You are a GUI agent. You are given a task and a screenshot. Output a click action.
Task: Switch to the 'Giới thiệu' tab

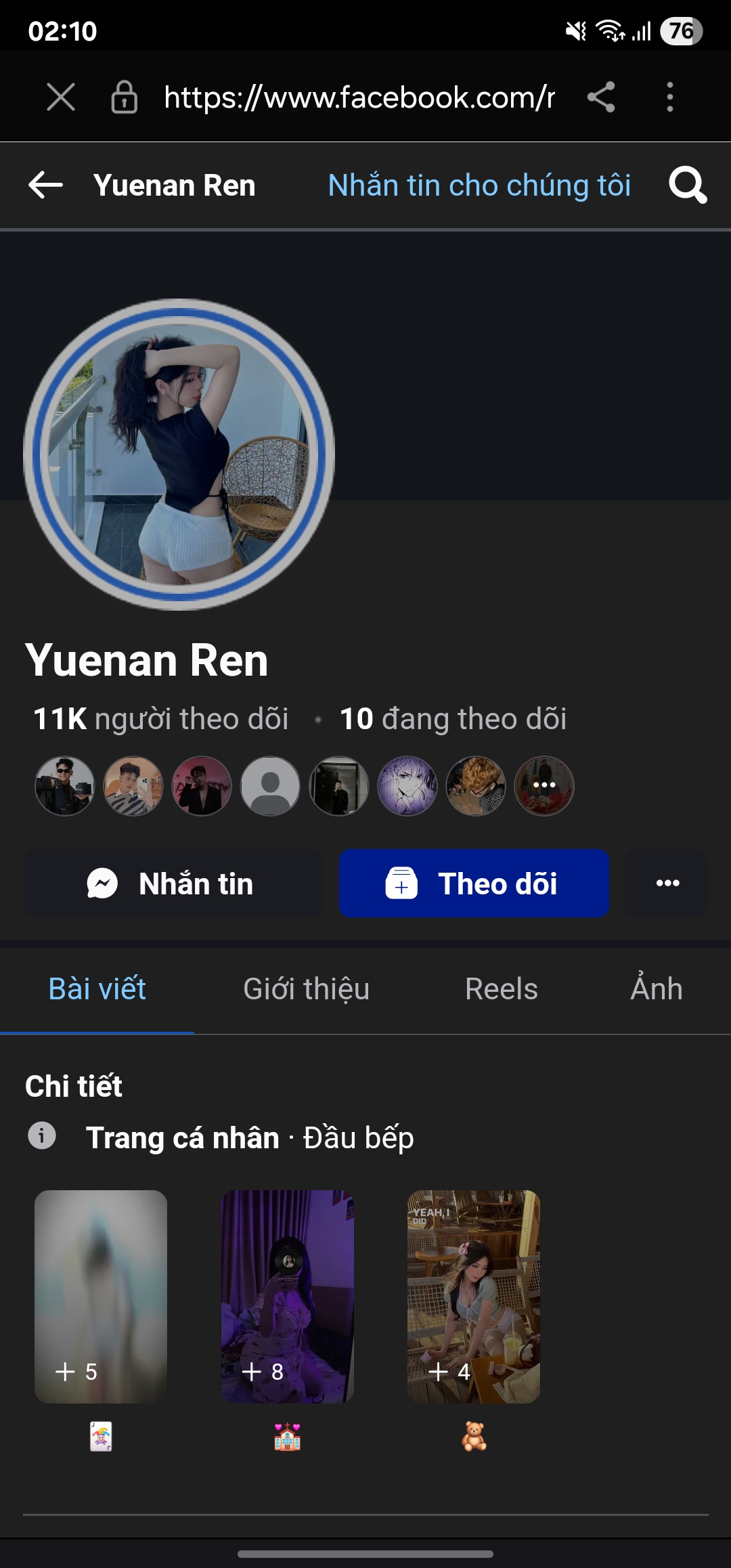click(306, 988)
